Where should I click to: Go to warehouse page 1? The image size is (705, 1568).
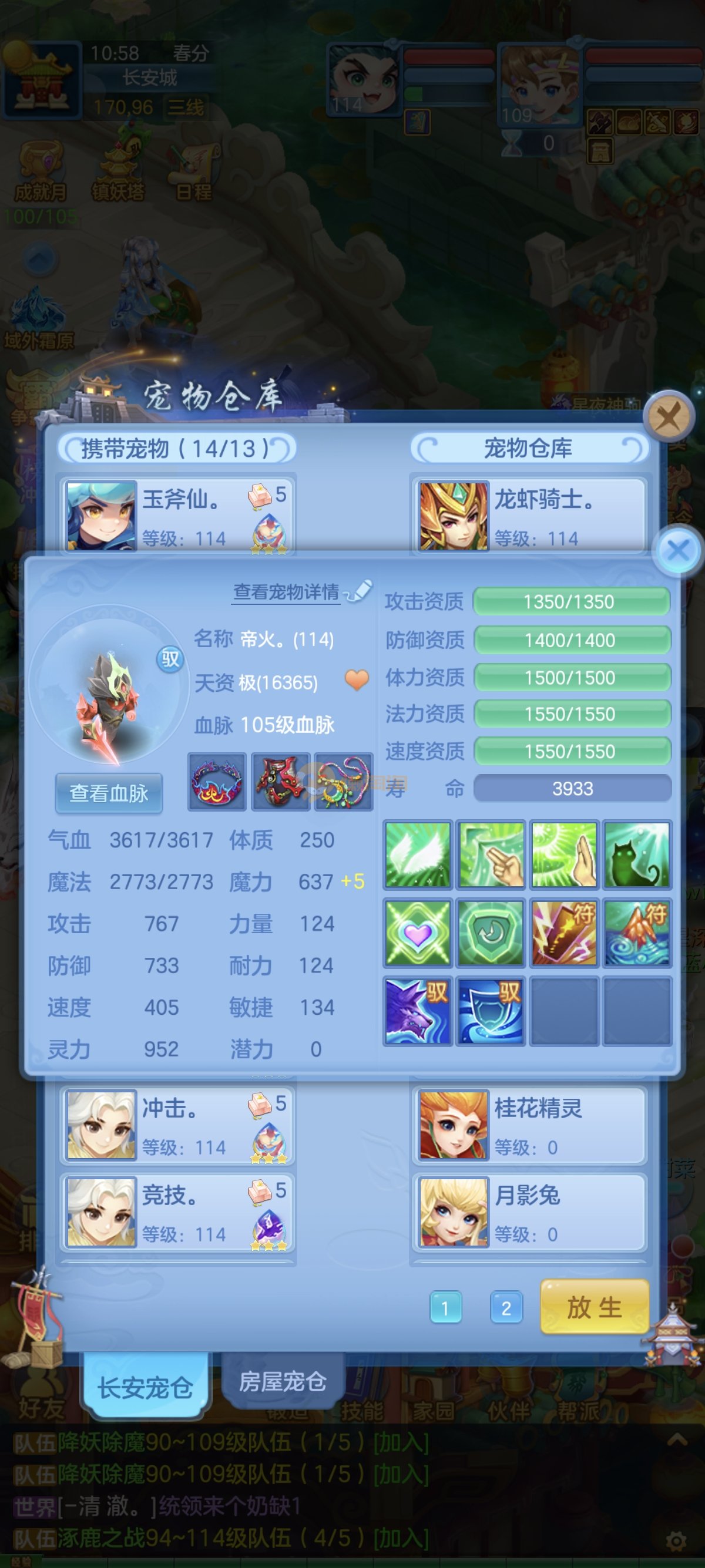[445, 1307]
